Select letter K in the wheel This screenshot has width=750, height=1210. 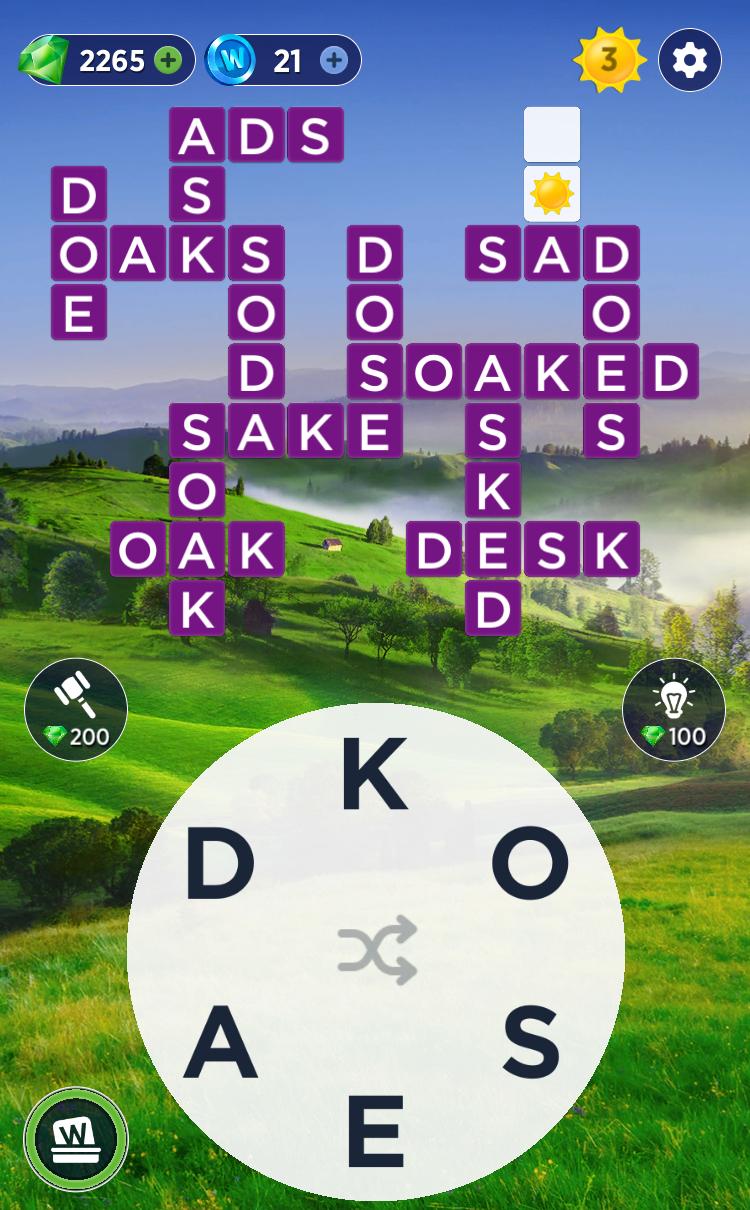tap(375, 775)
